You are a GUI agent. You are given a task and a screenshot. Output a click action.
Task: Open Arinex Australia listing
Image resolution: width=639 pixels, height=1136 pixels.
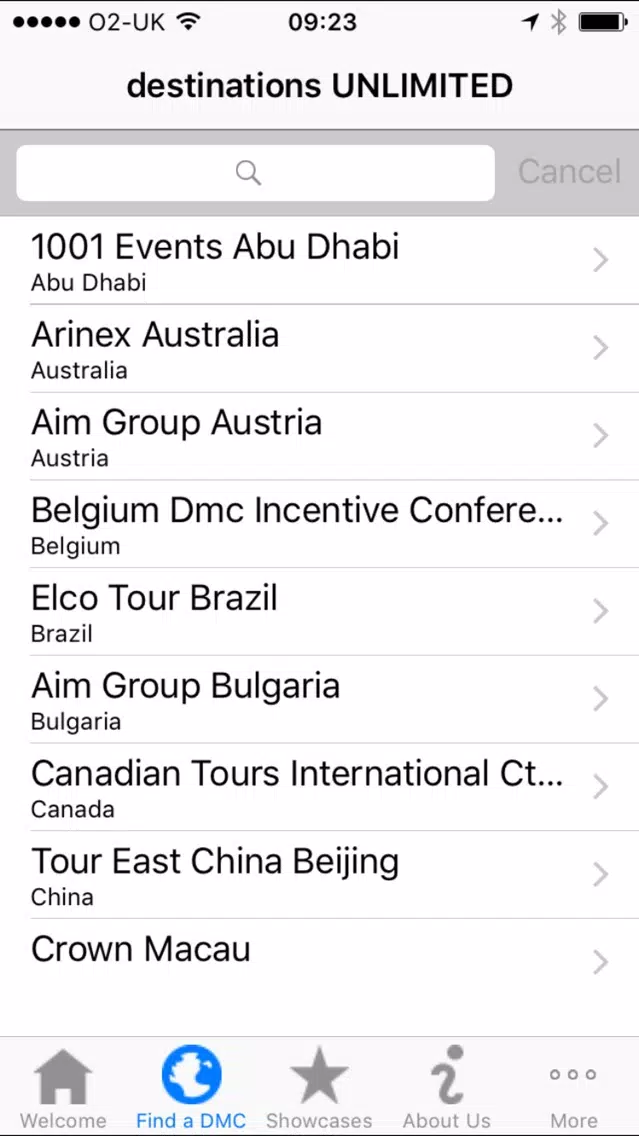point(320,348)
